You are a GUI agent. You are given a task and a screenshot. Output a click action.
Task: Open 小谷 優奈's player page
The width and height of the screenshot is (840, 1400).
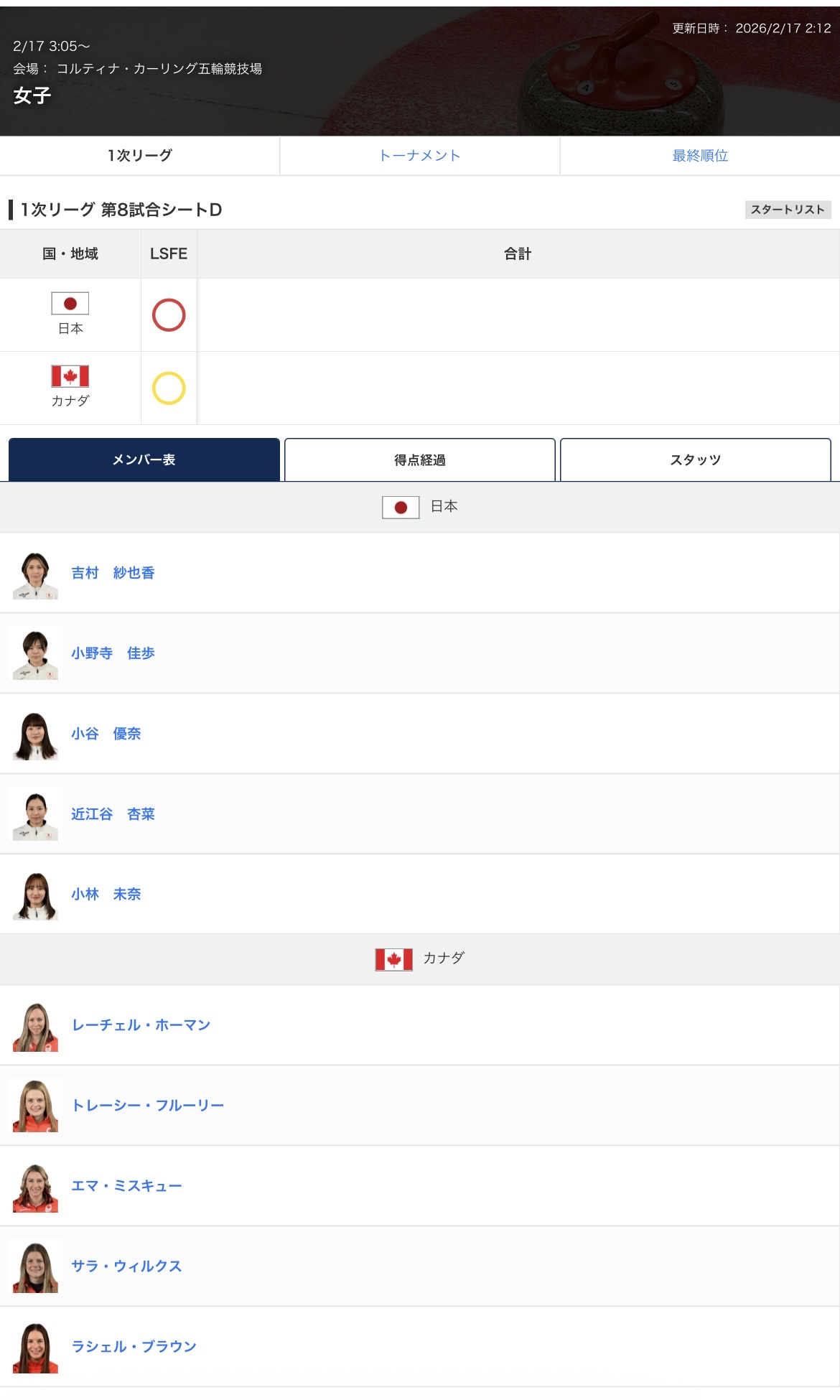106,734
